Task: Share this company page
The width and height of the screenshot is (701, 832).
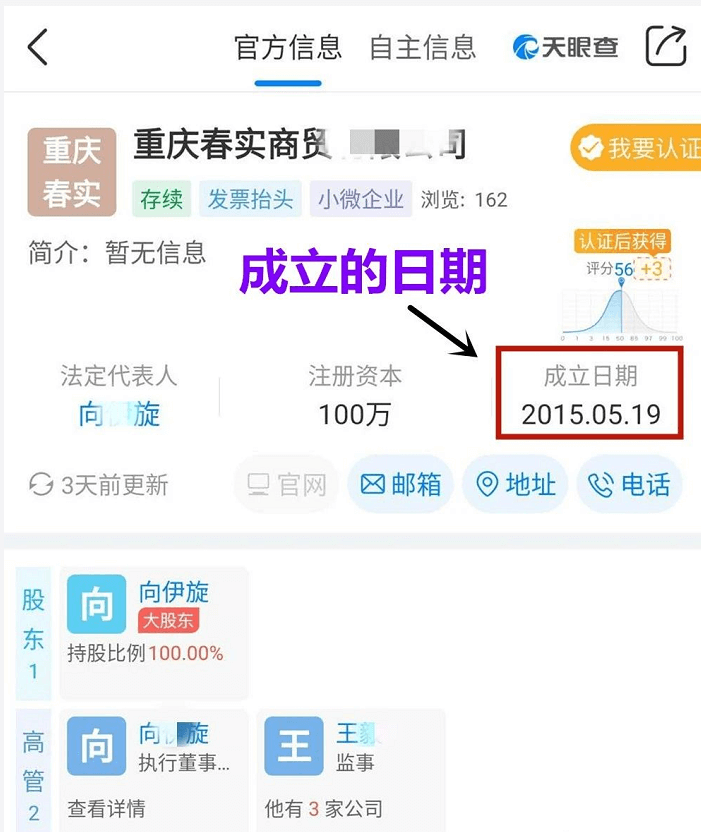Action: point(665,47)
